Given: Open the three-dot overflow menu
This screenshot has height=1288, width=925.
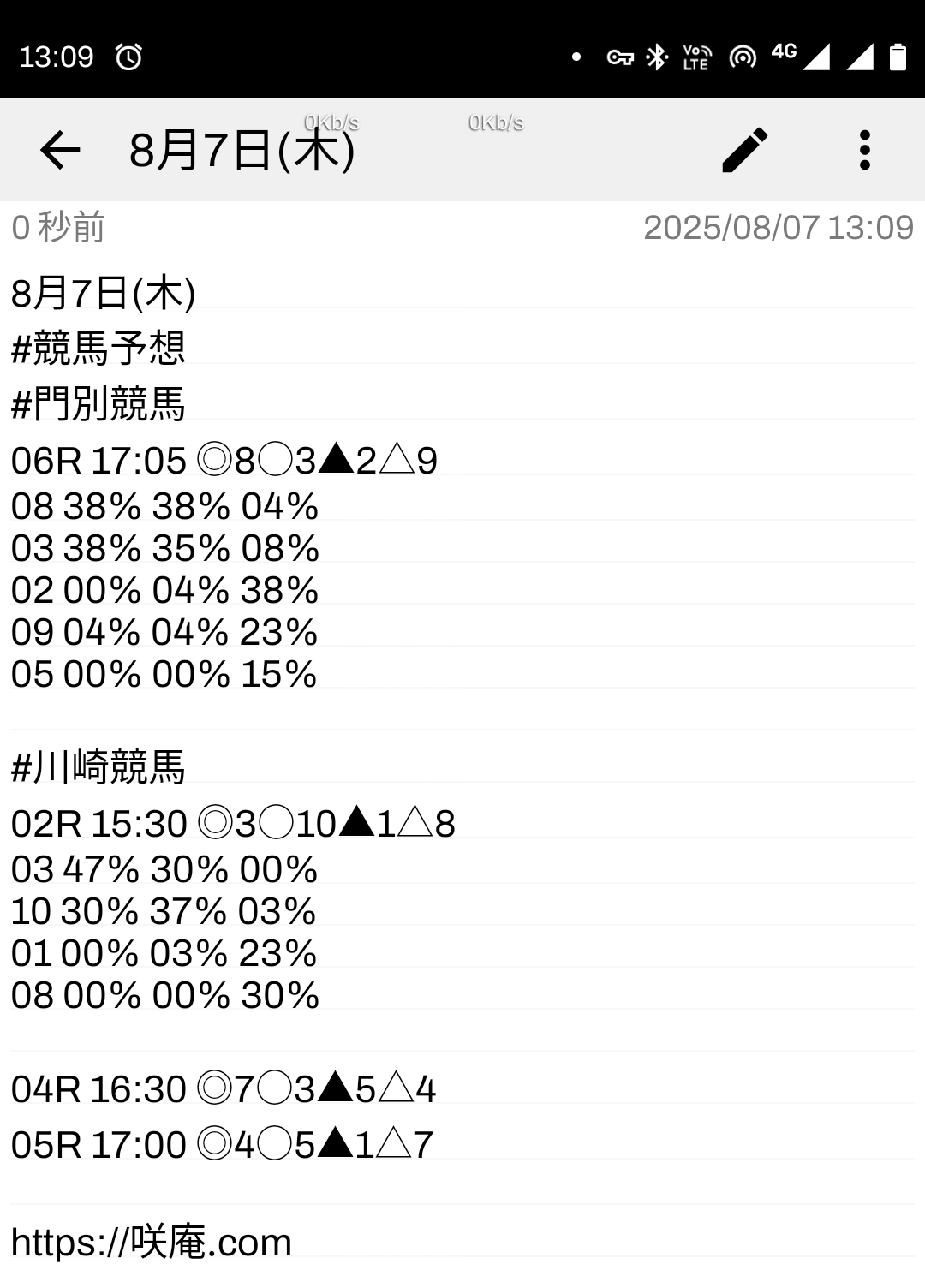Looking at the screenshot, I should (x=864, y=151).
